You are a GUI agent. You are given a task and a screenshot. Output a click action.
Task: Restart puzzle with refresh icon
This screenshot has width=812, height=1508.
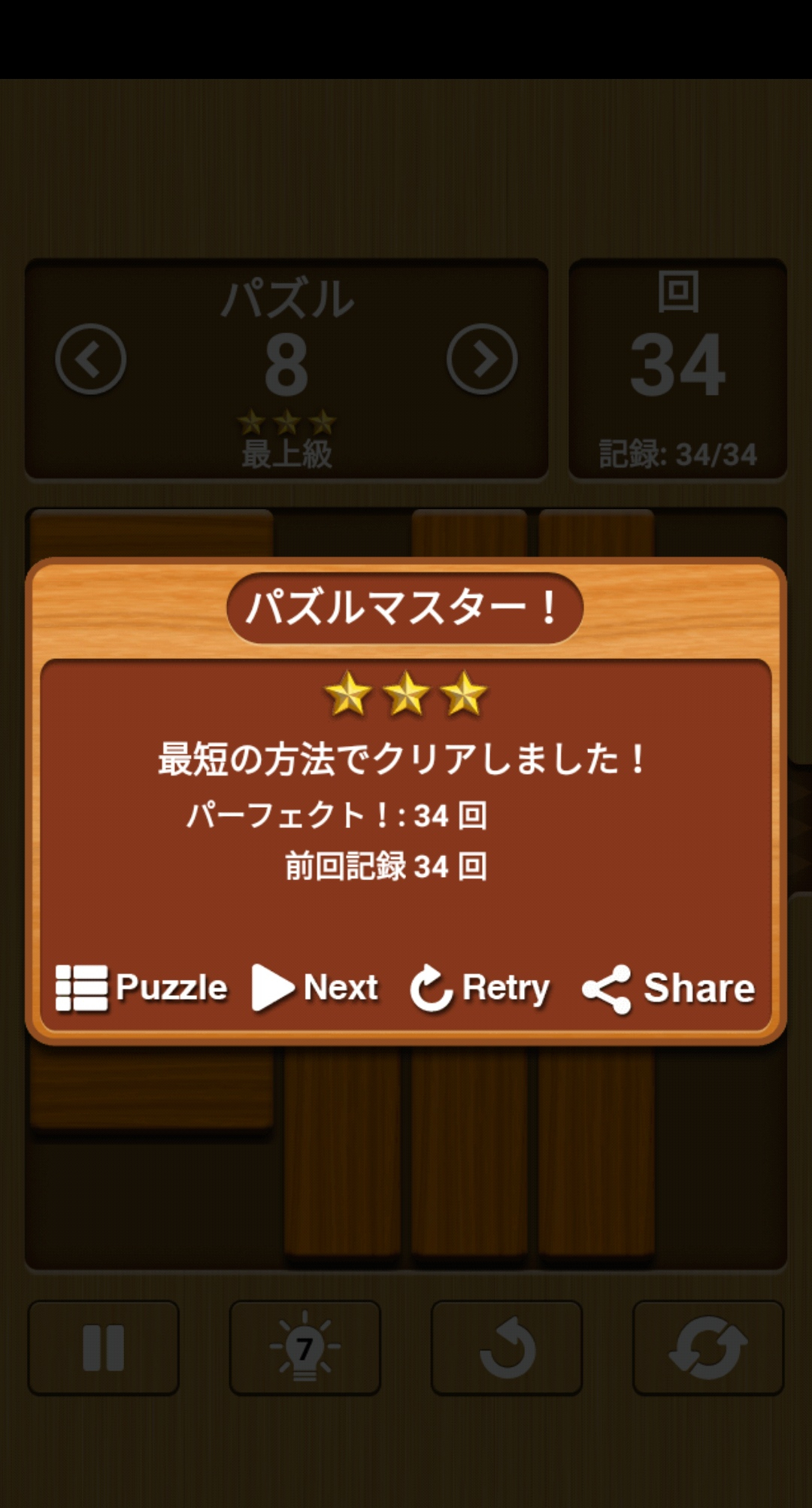click(x=708, y=1348)
